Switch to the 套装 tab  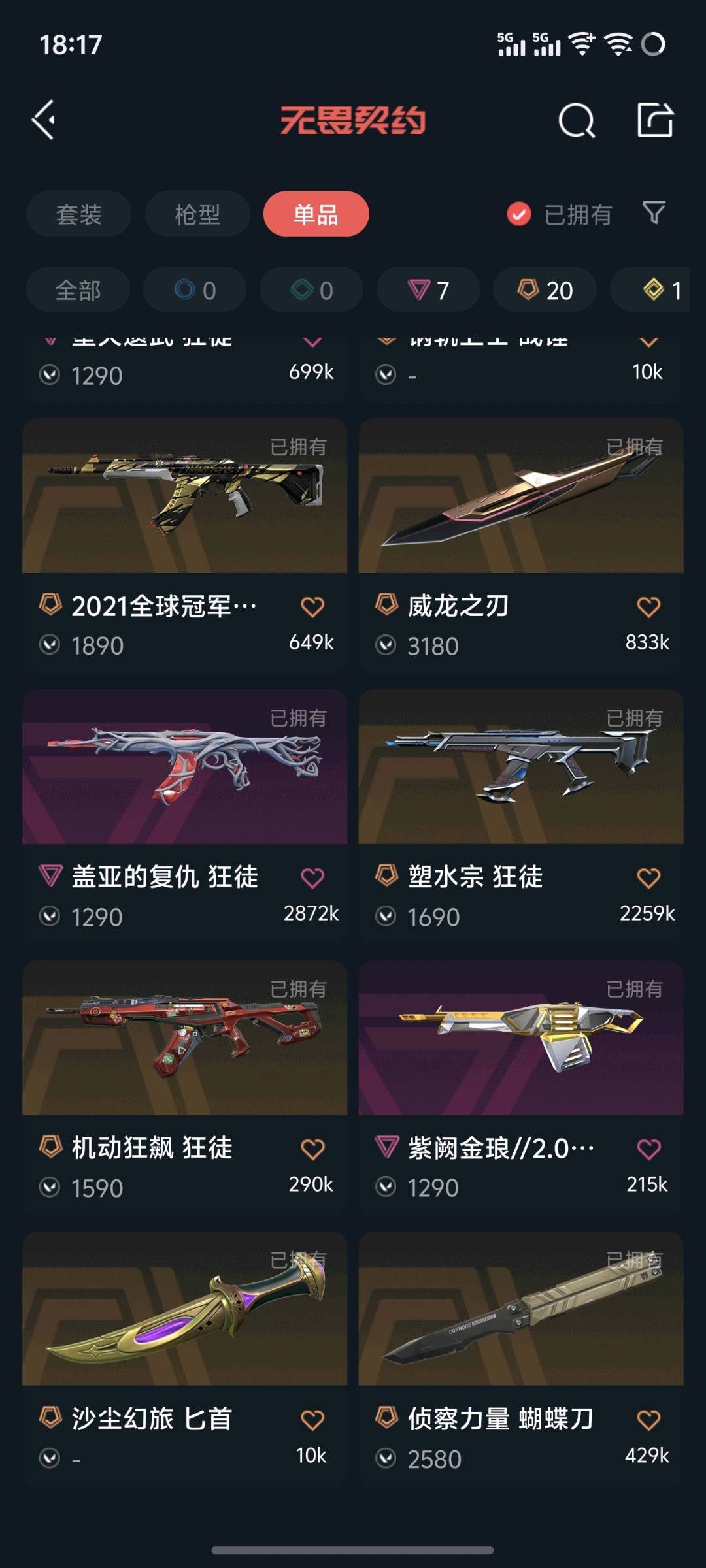78,214
